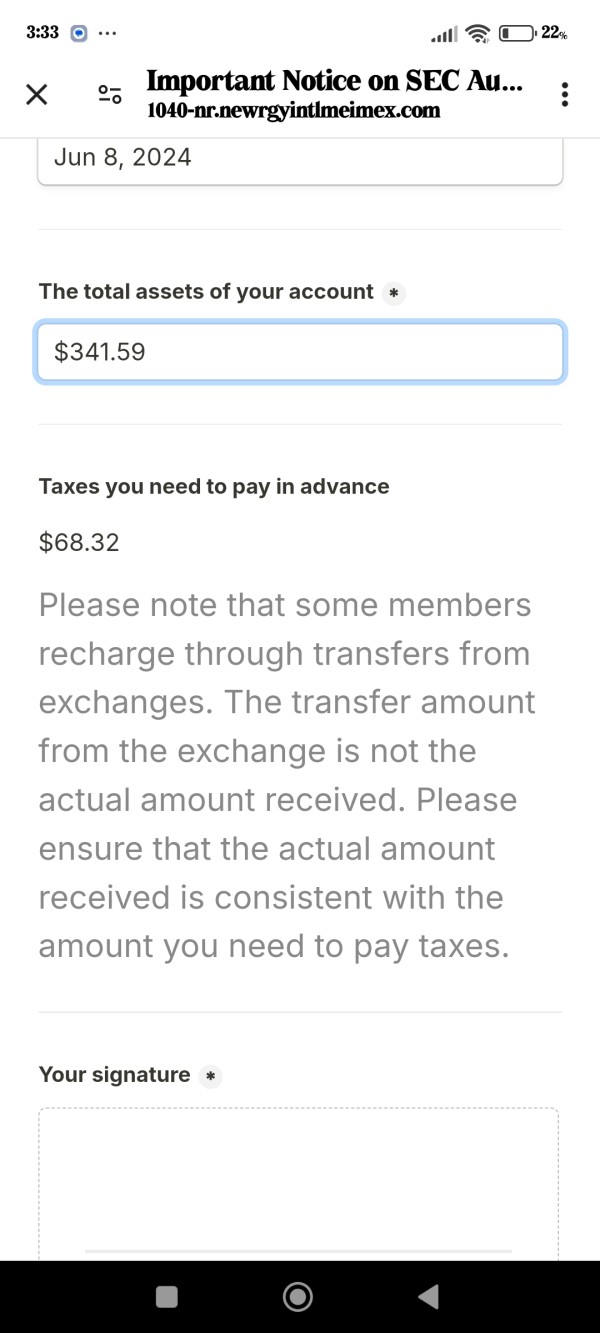Go back with the system back button

click(428, 1297)
